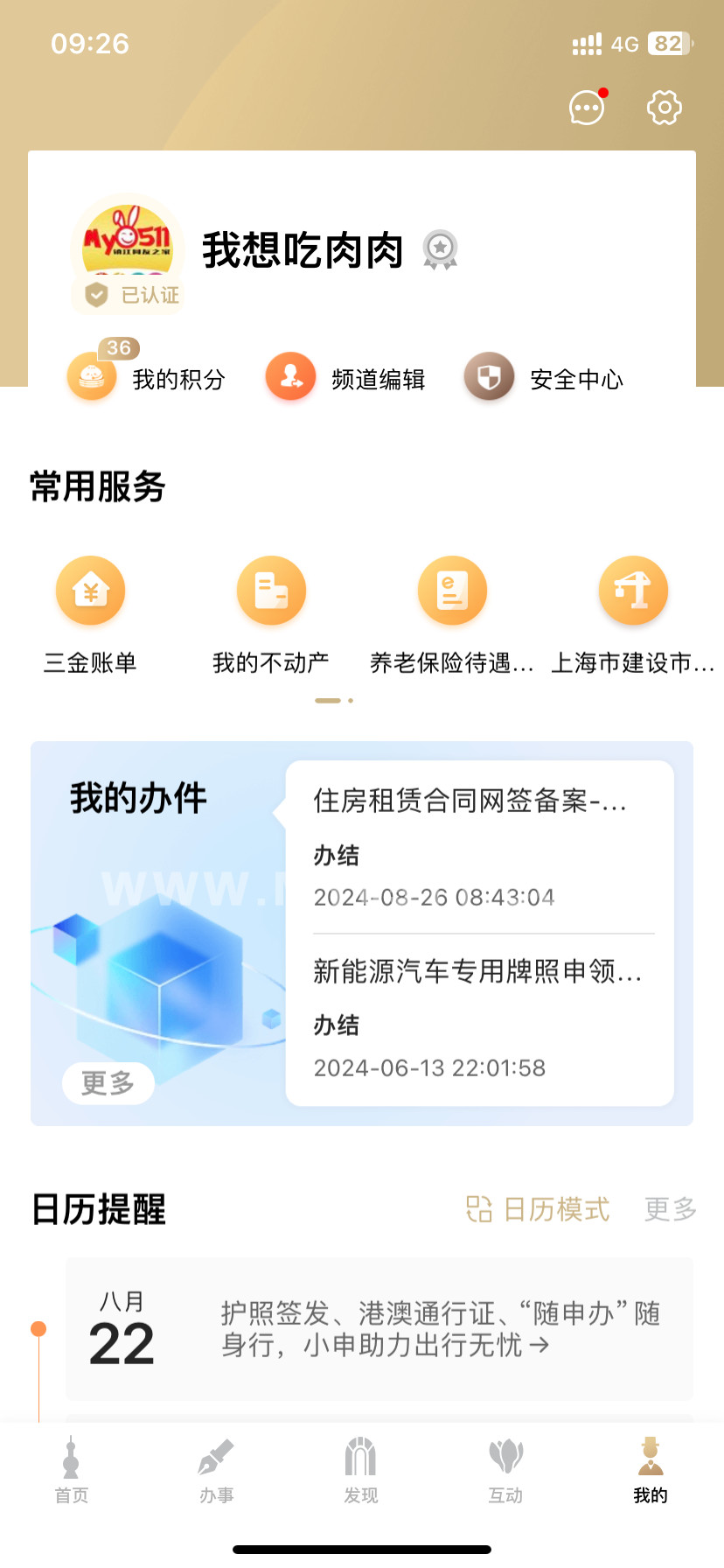Open the 三金账单 service

pyautogui.click(x=91, y=614)
